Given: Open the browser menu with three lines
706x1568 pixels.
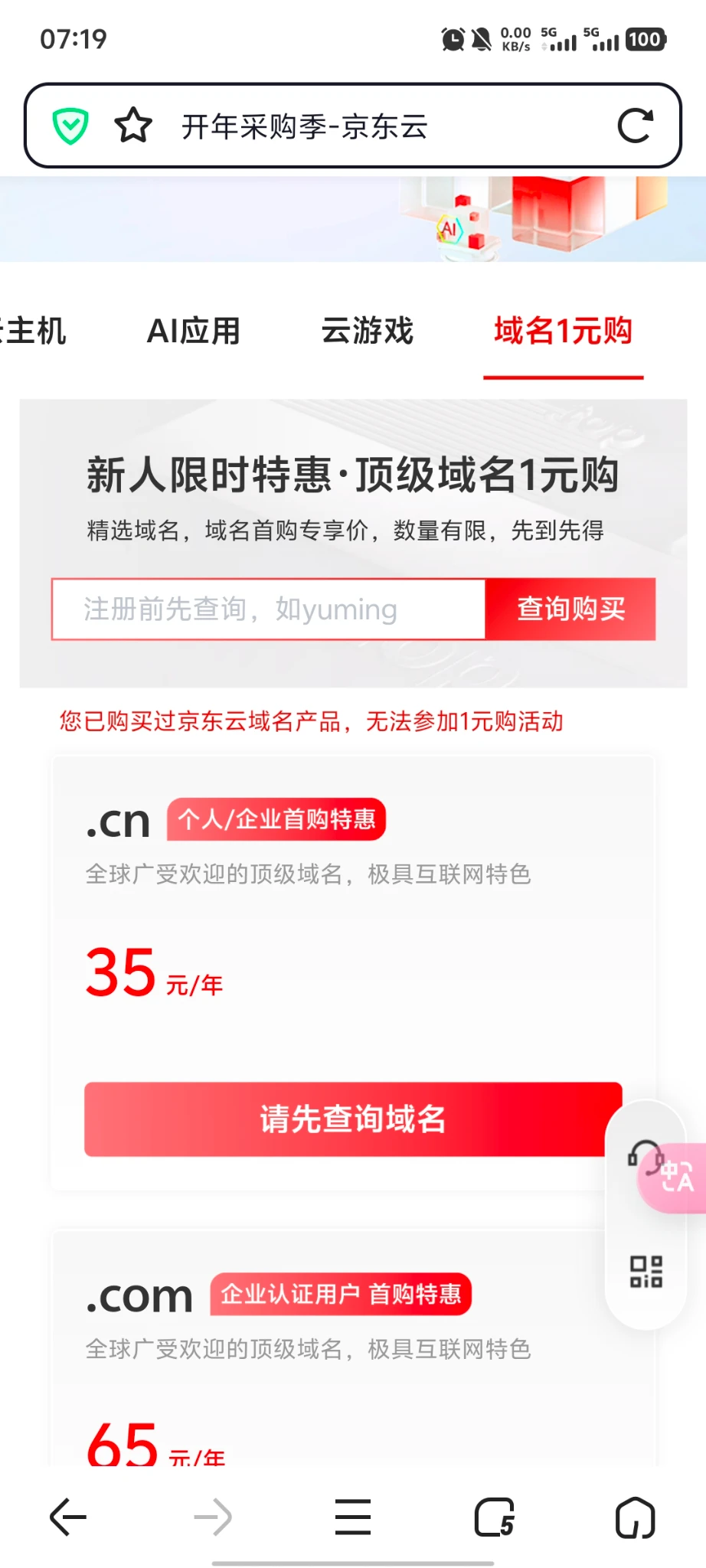Looking at the screenshot, I should coord(352,1517).
